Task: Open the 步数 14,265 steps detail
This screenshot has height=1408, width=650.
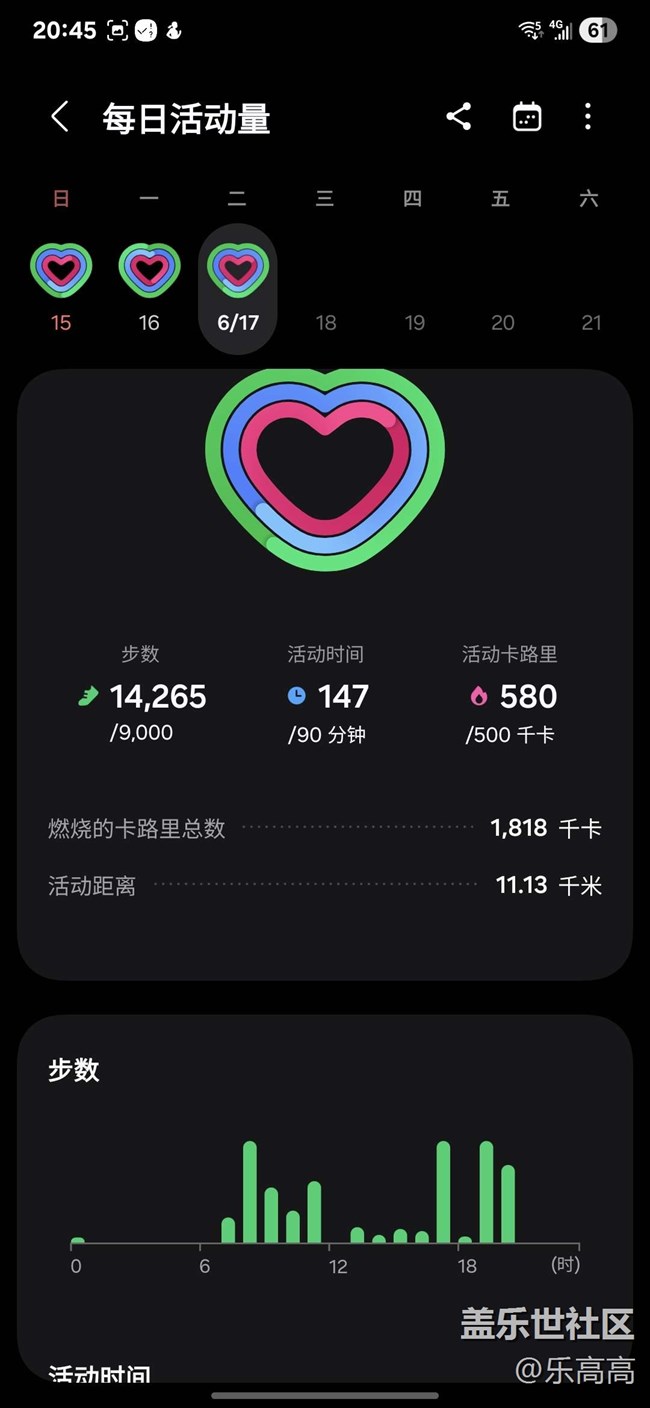Action: (141, 694)
